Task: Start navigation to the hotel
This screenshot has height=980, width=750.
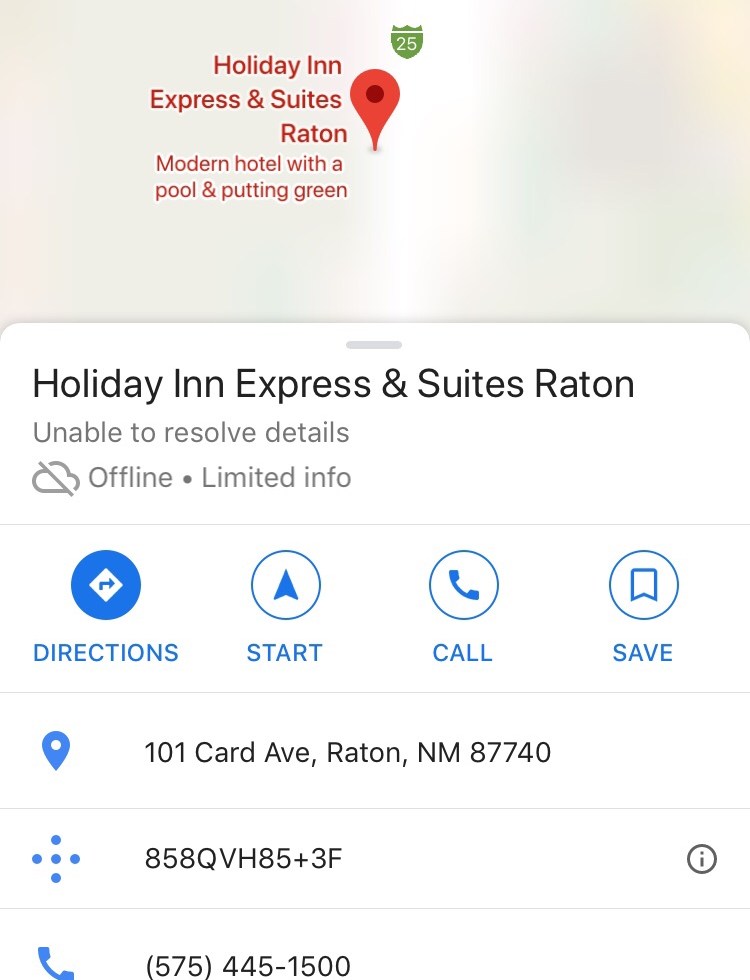Action: (285, 586)
